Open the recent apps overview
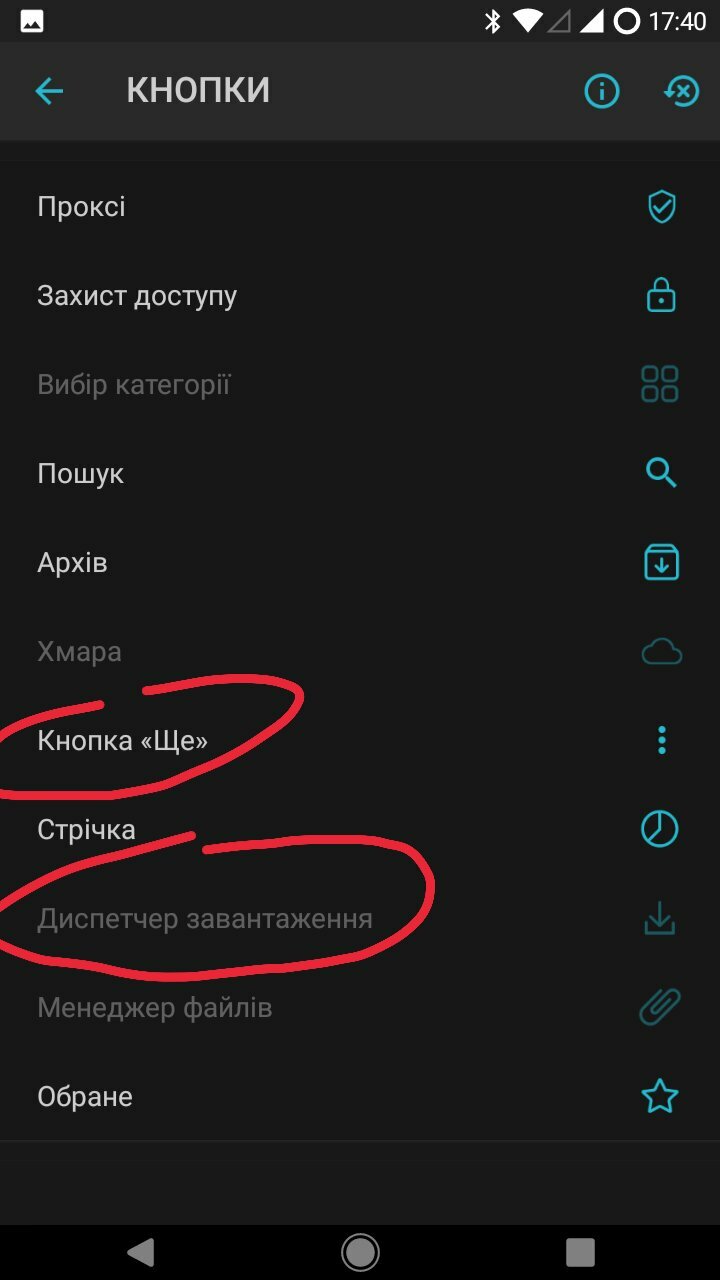The image size is (720, 1280). pyautogui.click(x=580, y=1251)
